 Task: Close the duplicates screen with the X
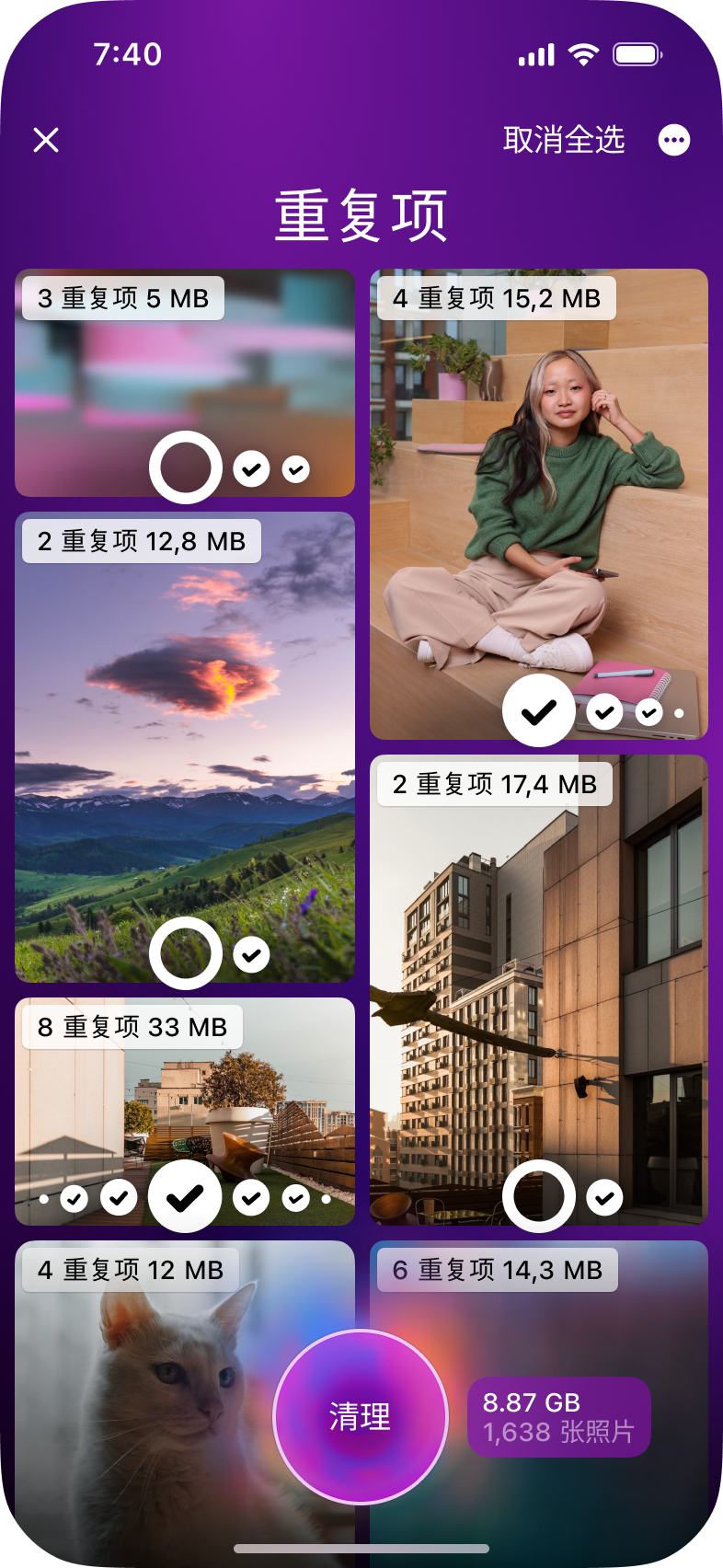pyautogui.click(x=46, y=140)
